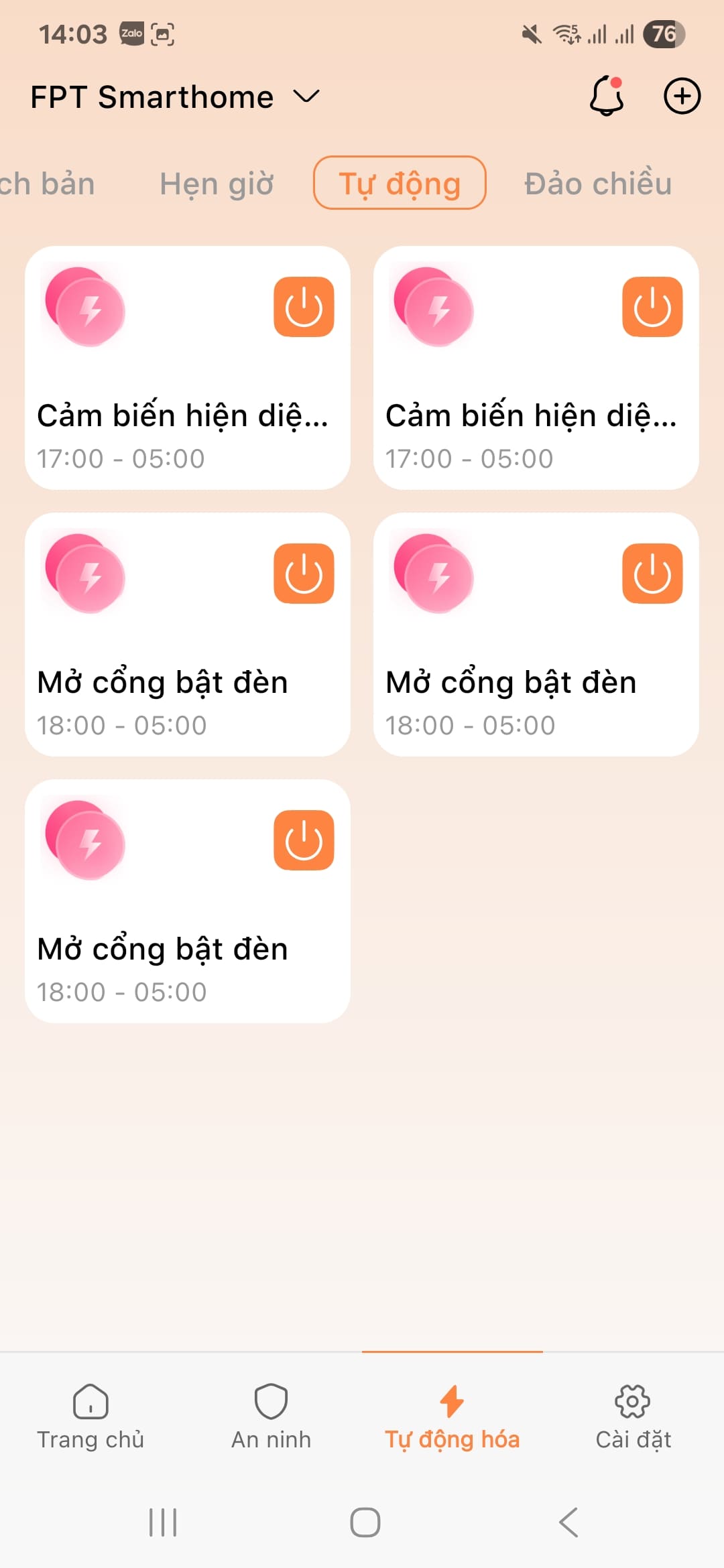Toggle power on second Mở cổng bật đèn card
724x1568 pixels.
click(652, 575)
